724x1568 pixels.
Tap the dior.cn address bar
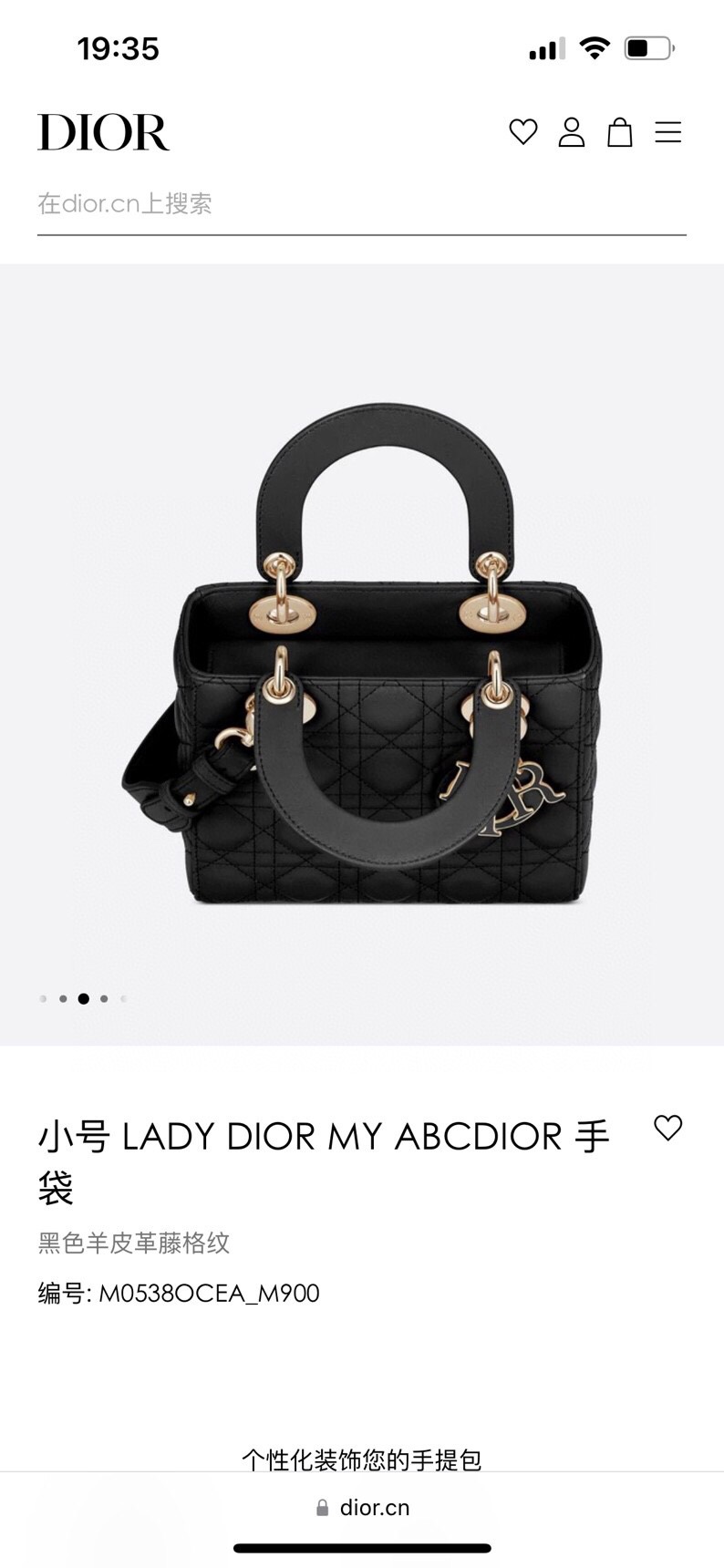(x=363, y=1508)
